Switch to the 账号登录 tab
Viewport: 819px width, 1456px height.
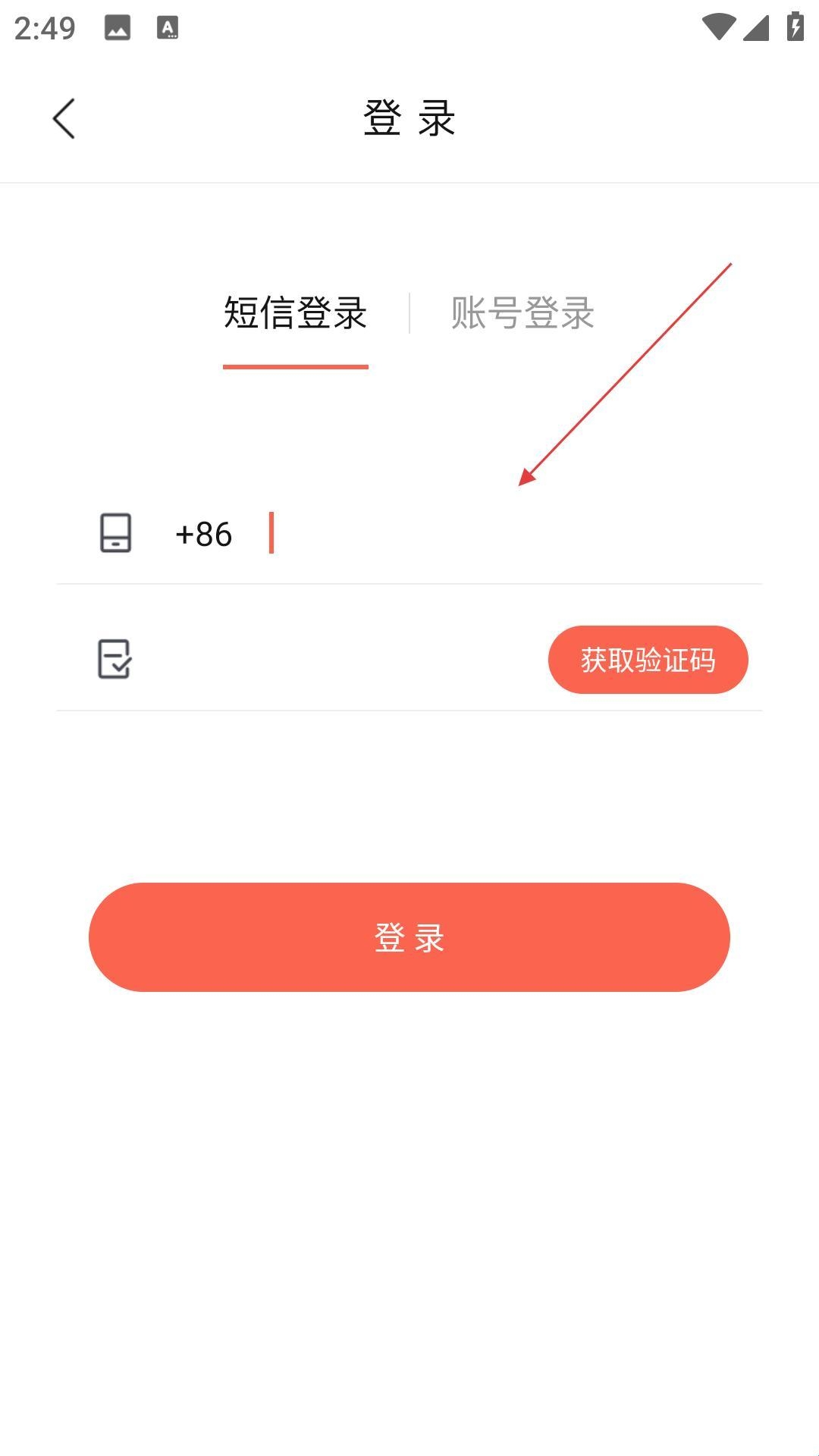tap(522, 313)
